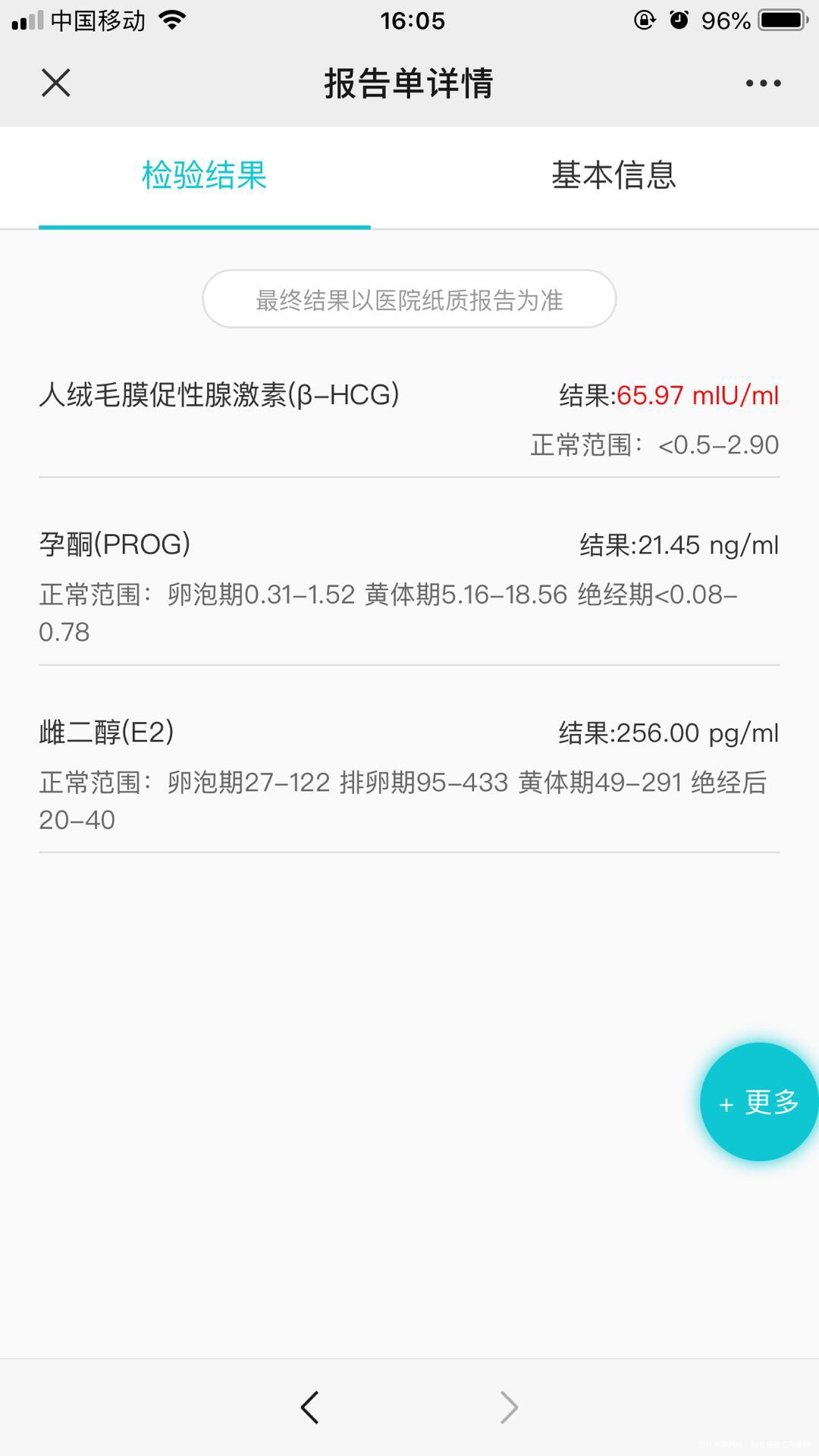Tap the 报告单详情 title
Image resolution: width=819 pixels, height=1456 pixels.
(408, 83)
